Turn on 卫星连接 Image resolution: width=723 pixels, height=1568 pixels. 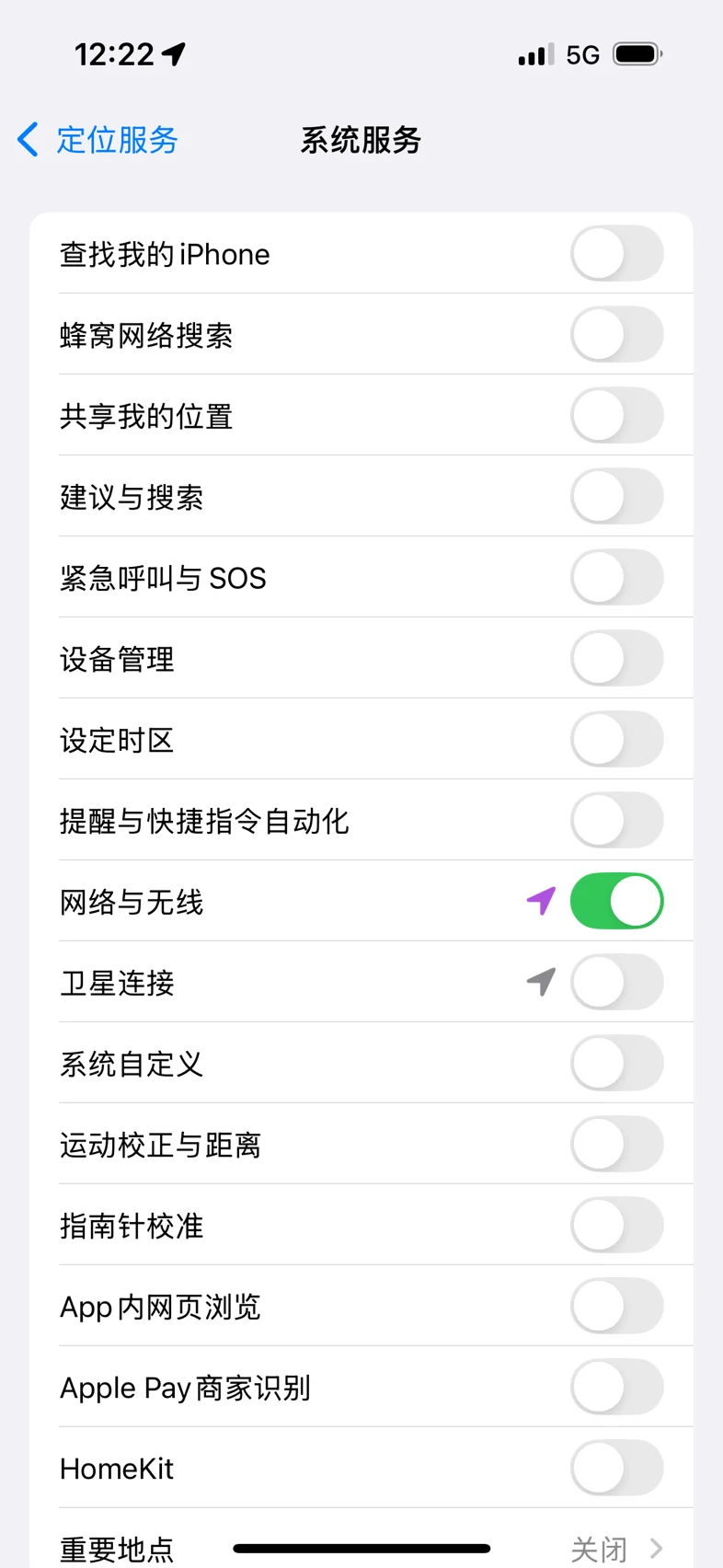[617, 982]
